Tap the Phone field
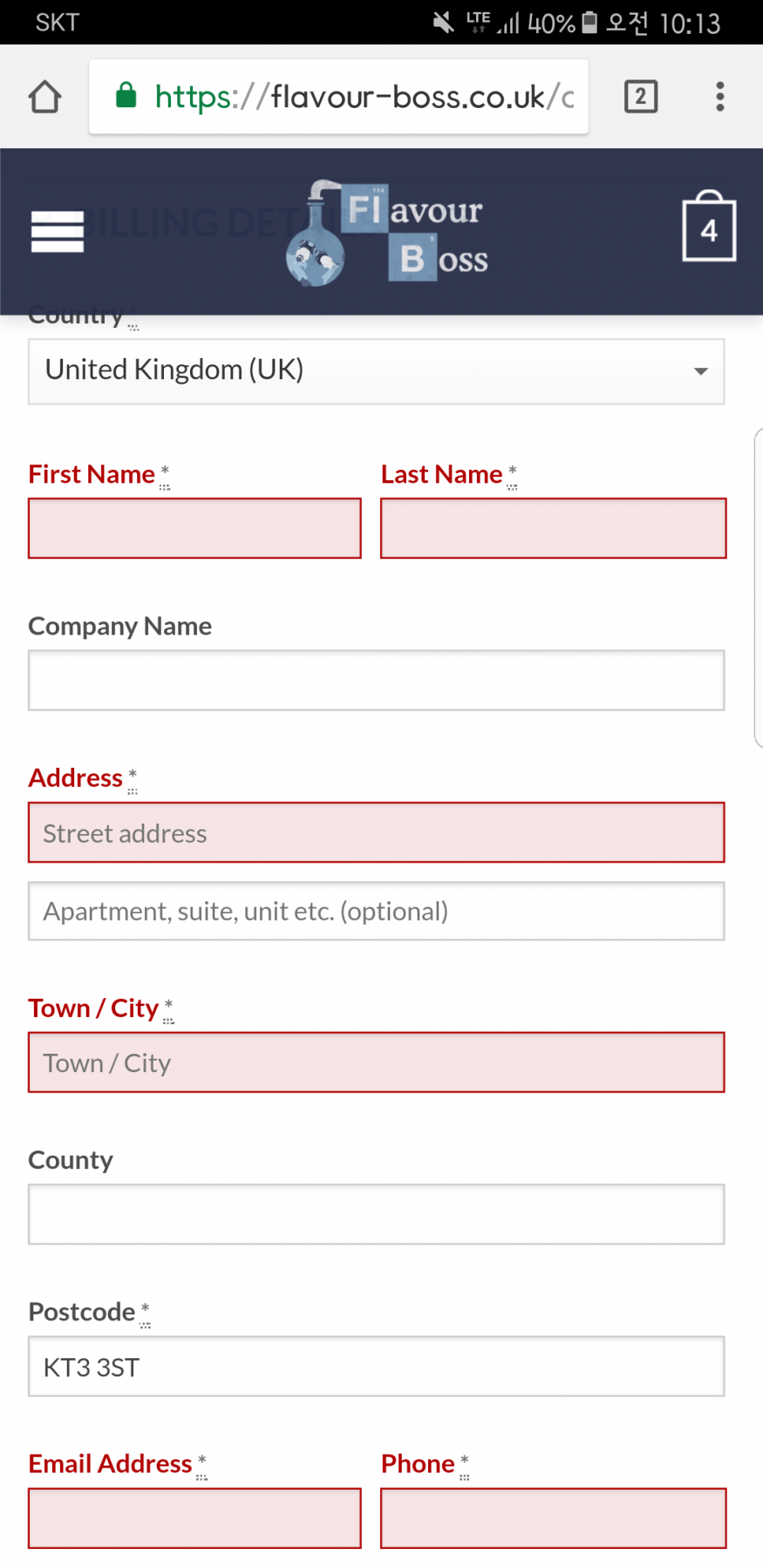This screenshot has width=763, height=1568. (554, 1518)
